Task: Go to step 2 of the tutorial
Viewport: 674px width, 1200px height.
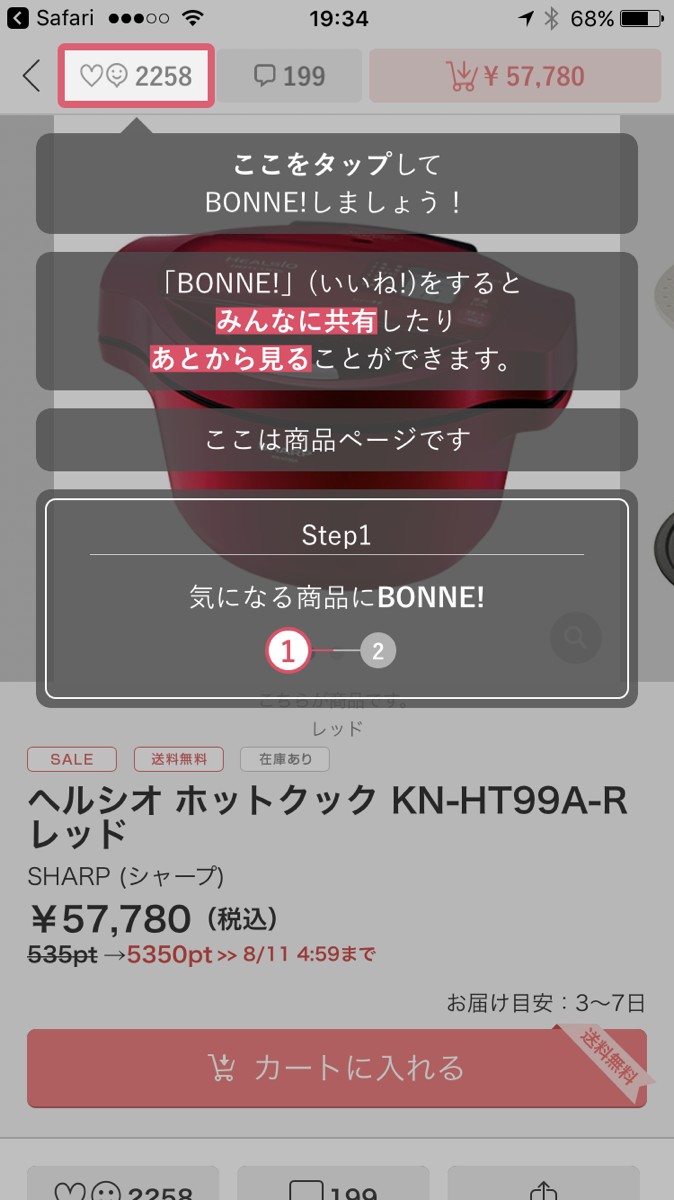Action: pyautogui.click(x=378, y=652)
